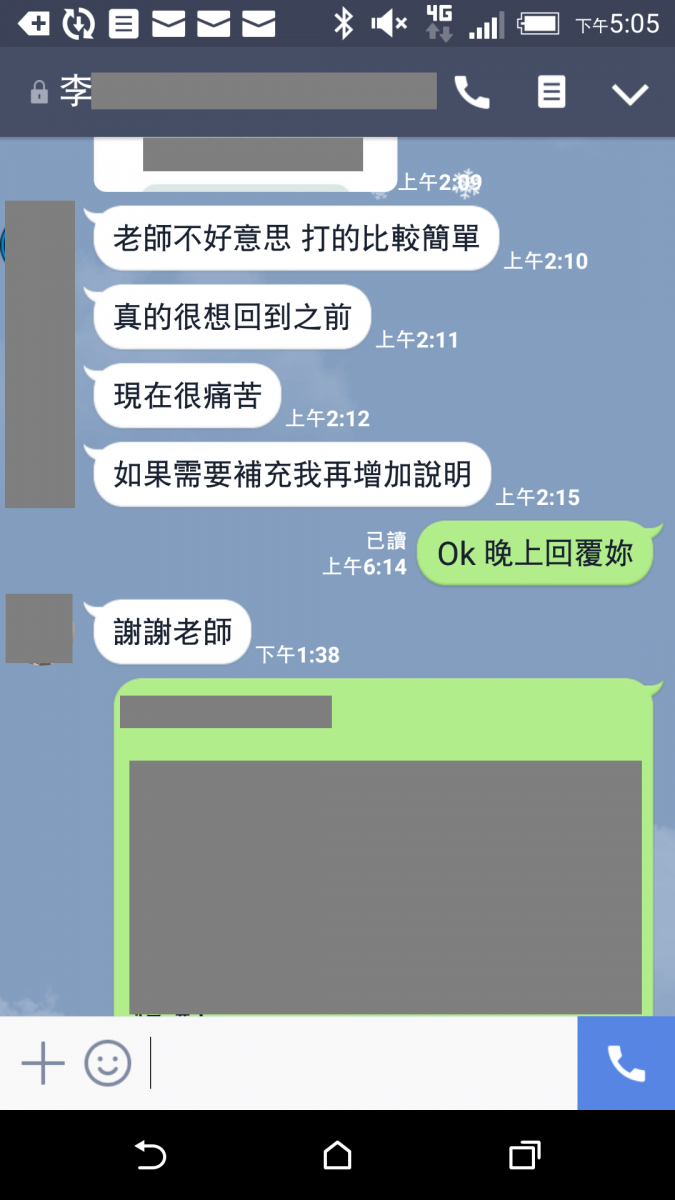
Task: Open the plus attachment menu
Action: [x=43, y=1063]
